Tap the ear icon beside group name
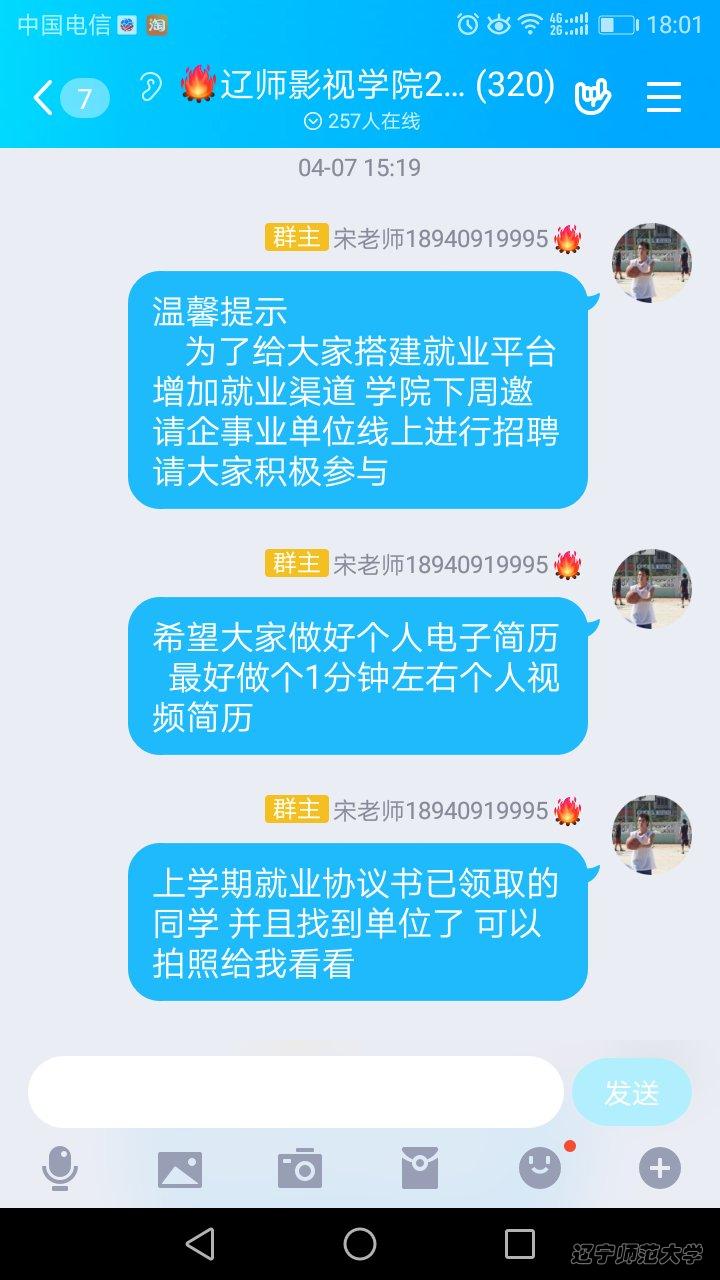This screenshot has height=1280, width=720. click(151, 86)
